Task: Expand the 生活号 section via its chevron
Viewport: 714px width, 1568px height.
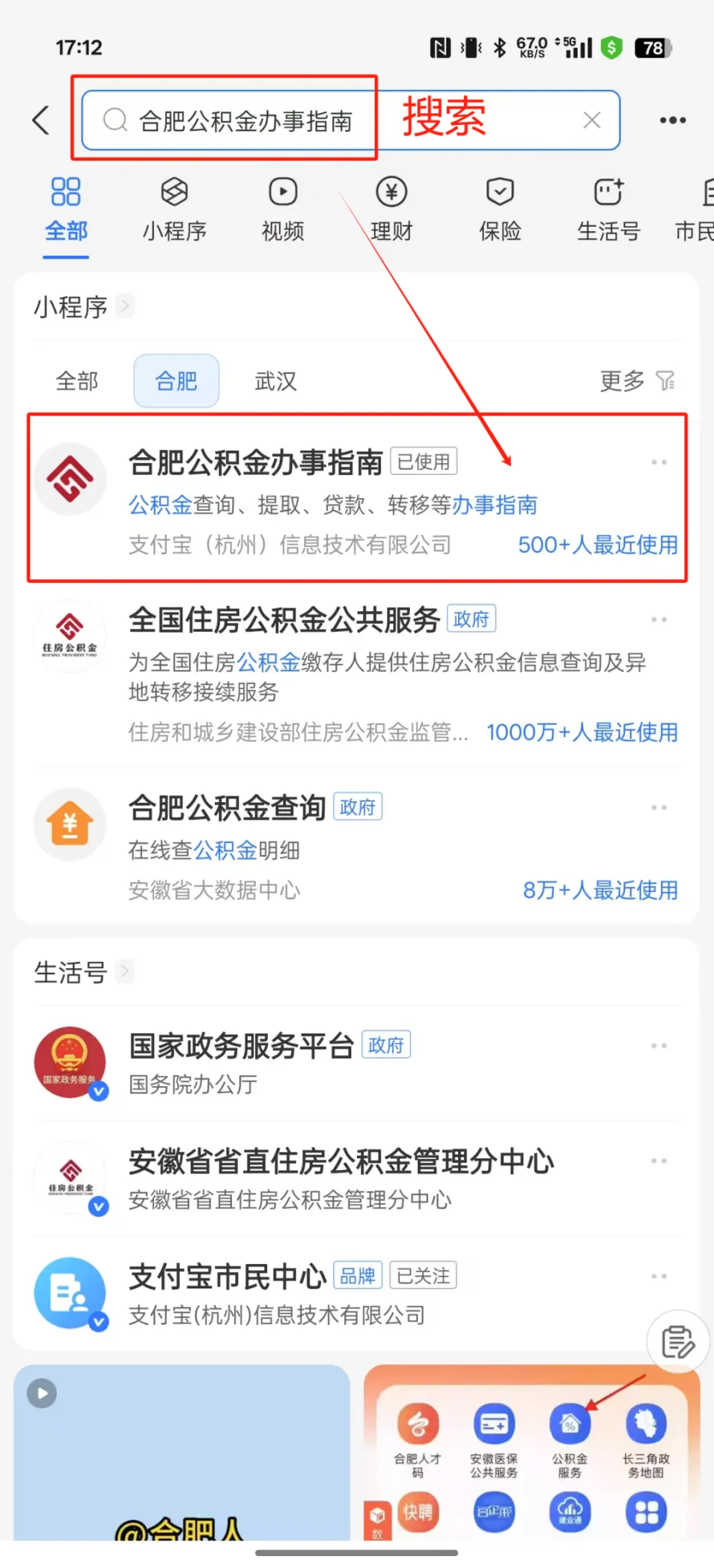Action: click(x=125, y=971)
